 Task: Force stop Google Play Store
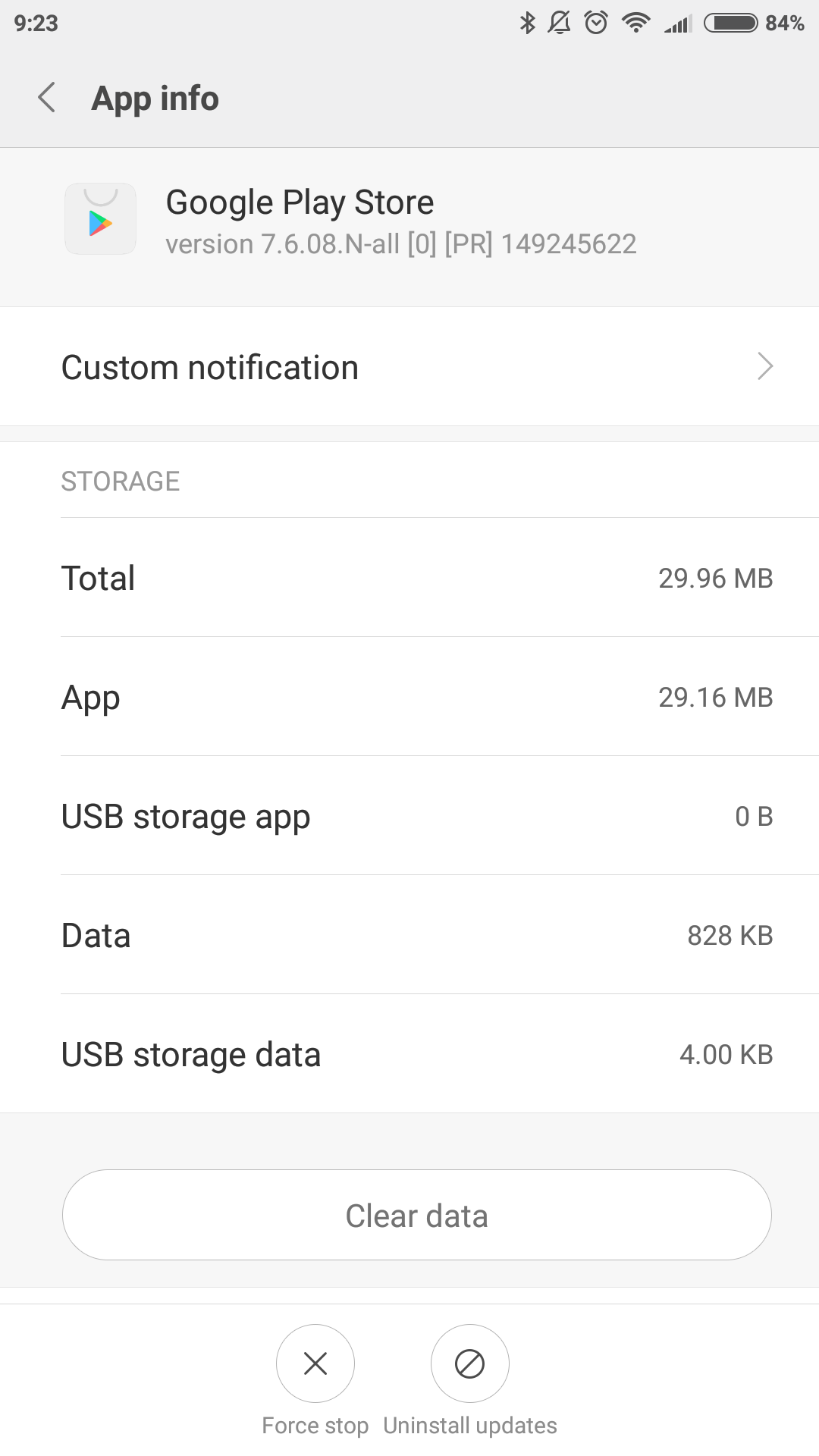(315, 1363)
